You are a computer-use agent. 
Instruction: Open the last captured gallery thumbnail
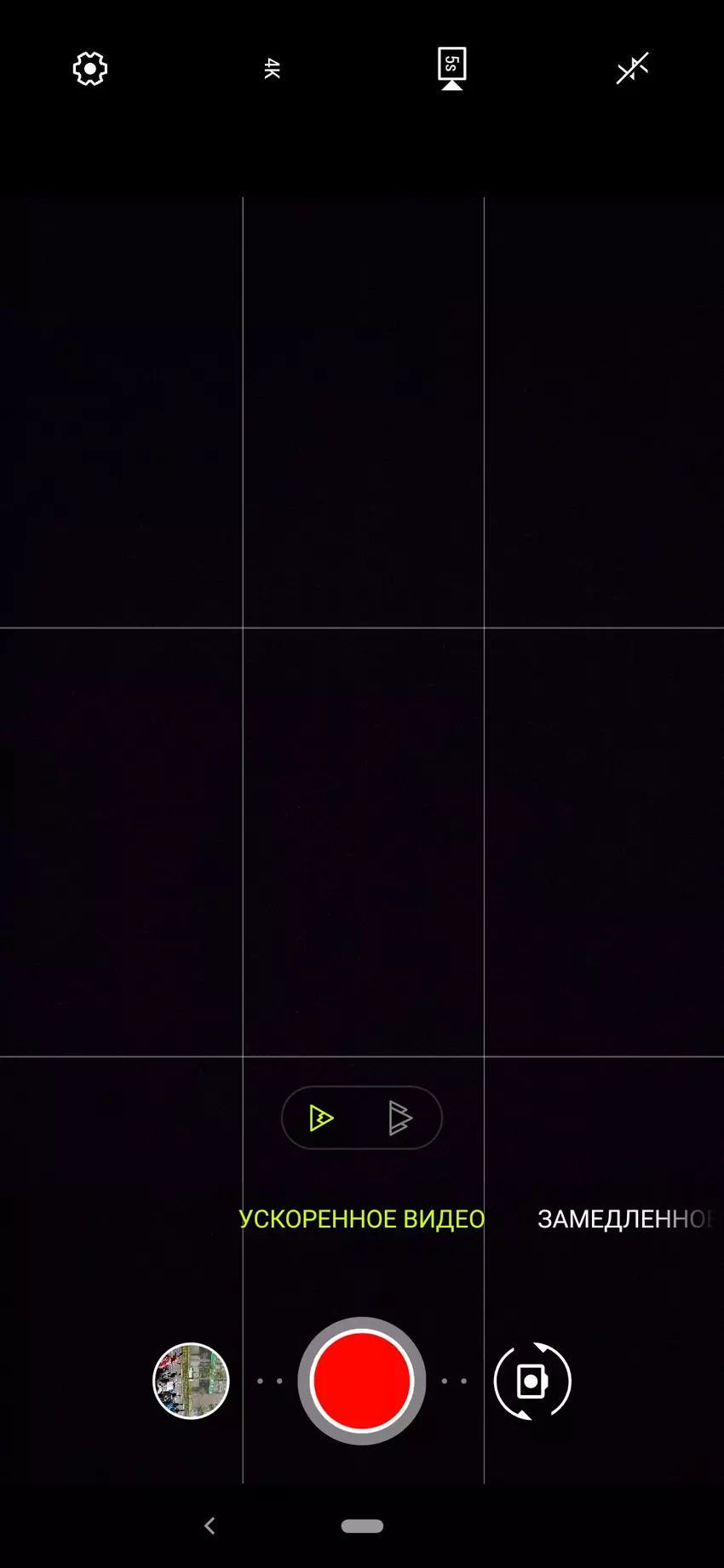tap(191, 1381)
